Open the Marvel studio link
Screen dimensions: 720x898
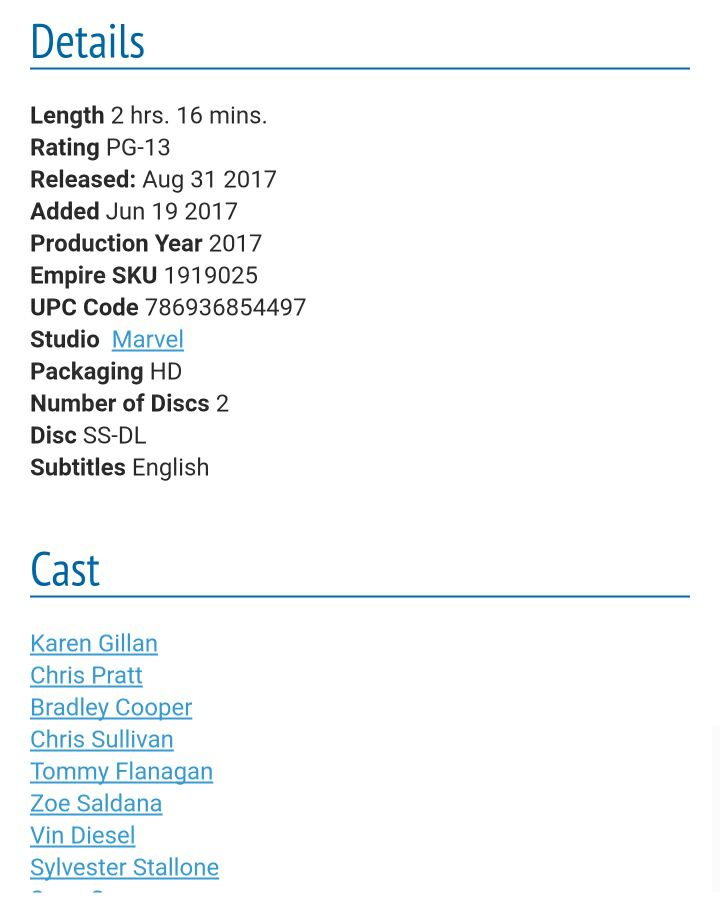point(147,339)
